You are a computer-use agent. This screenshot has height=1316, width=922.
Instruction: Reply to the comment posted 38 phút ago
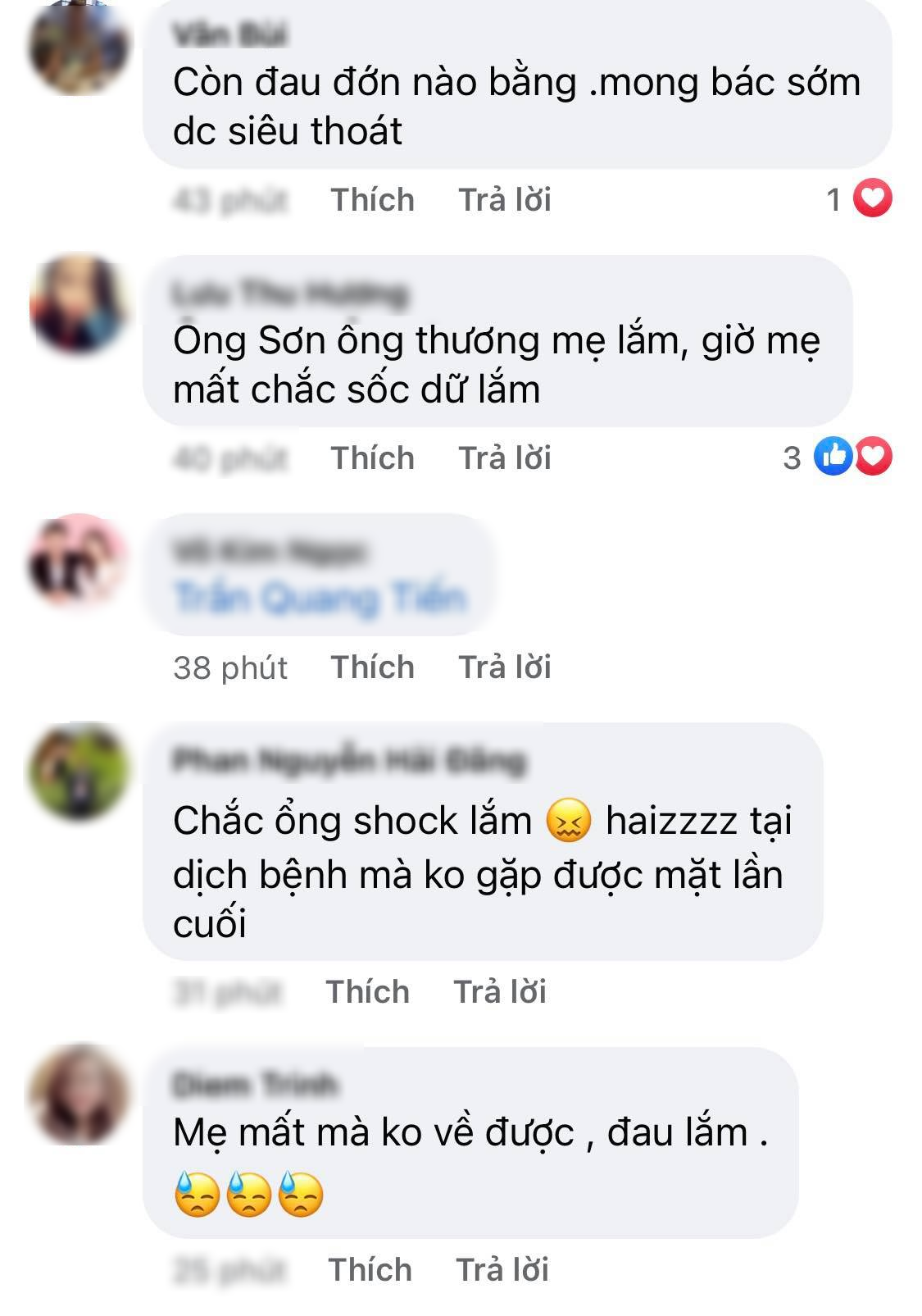pyautogui.click(x=504, y=667)
